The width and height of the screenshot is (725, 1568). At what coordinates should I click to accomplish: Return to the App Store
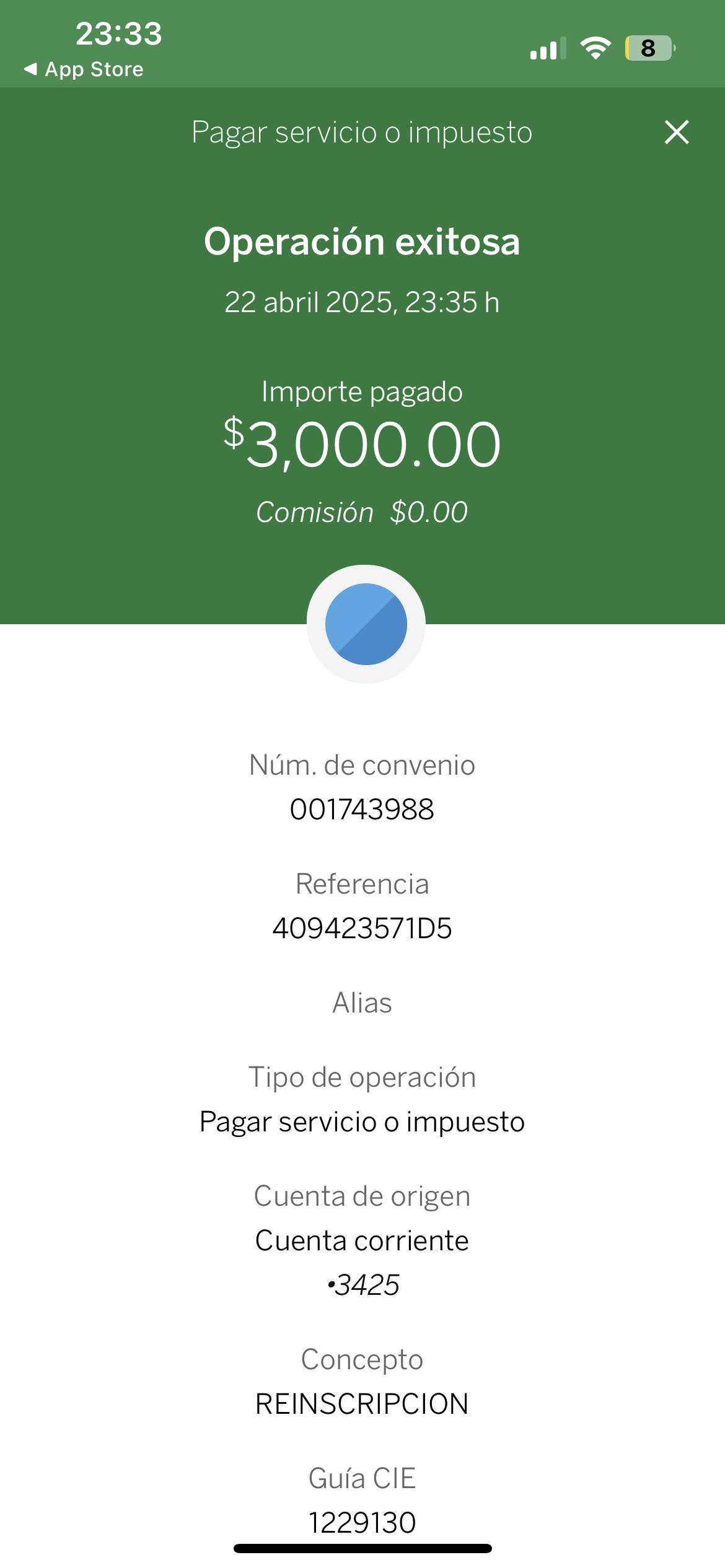click(84, 69)
